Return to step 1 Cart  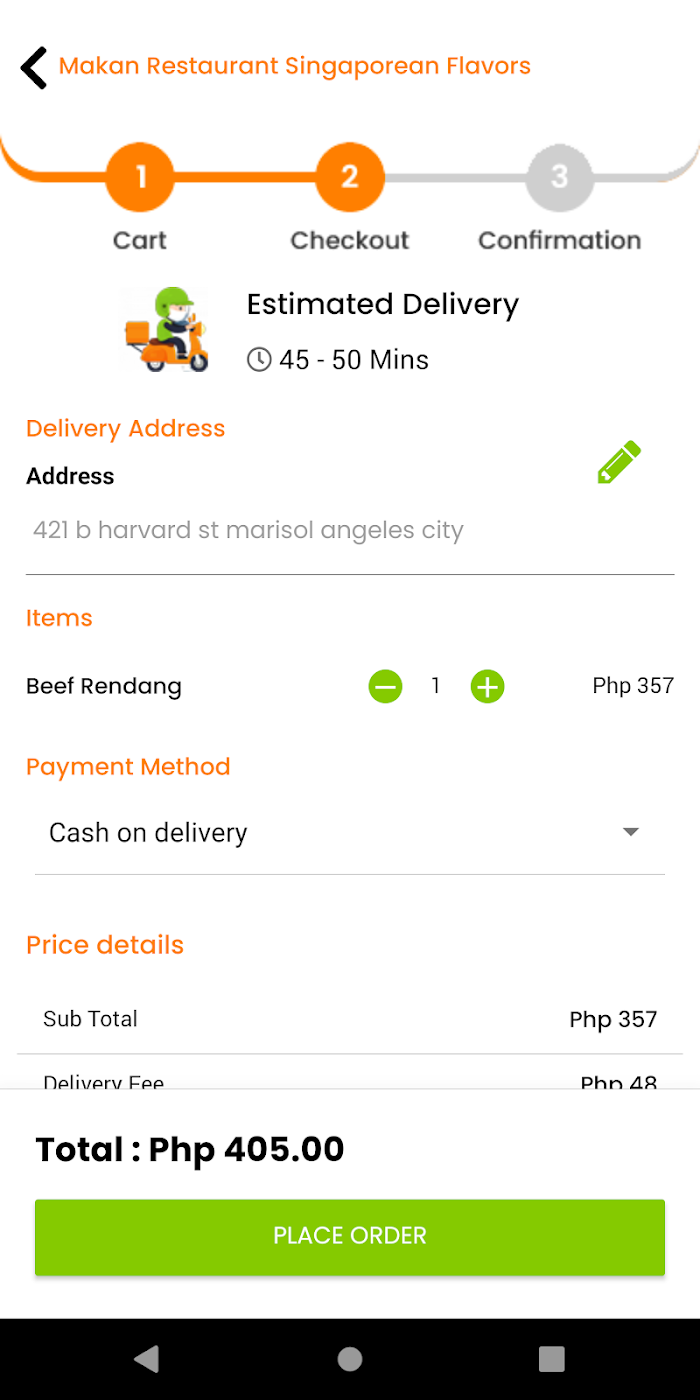[x=140, y=177]
